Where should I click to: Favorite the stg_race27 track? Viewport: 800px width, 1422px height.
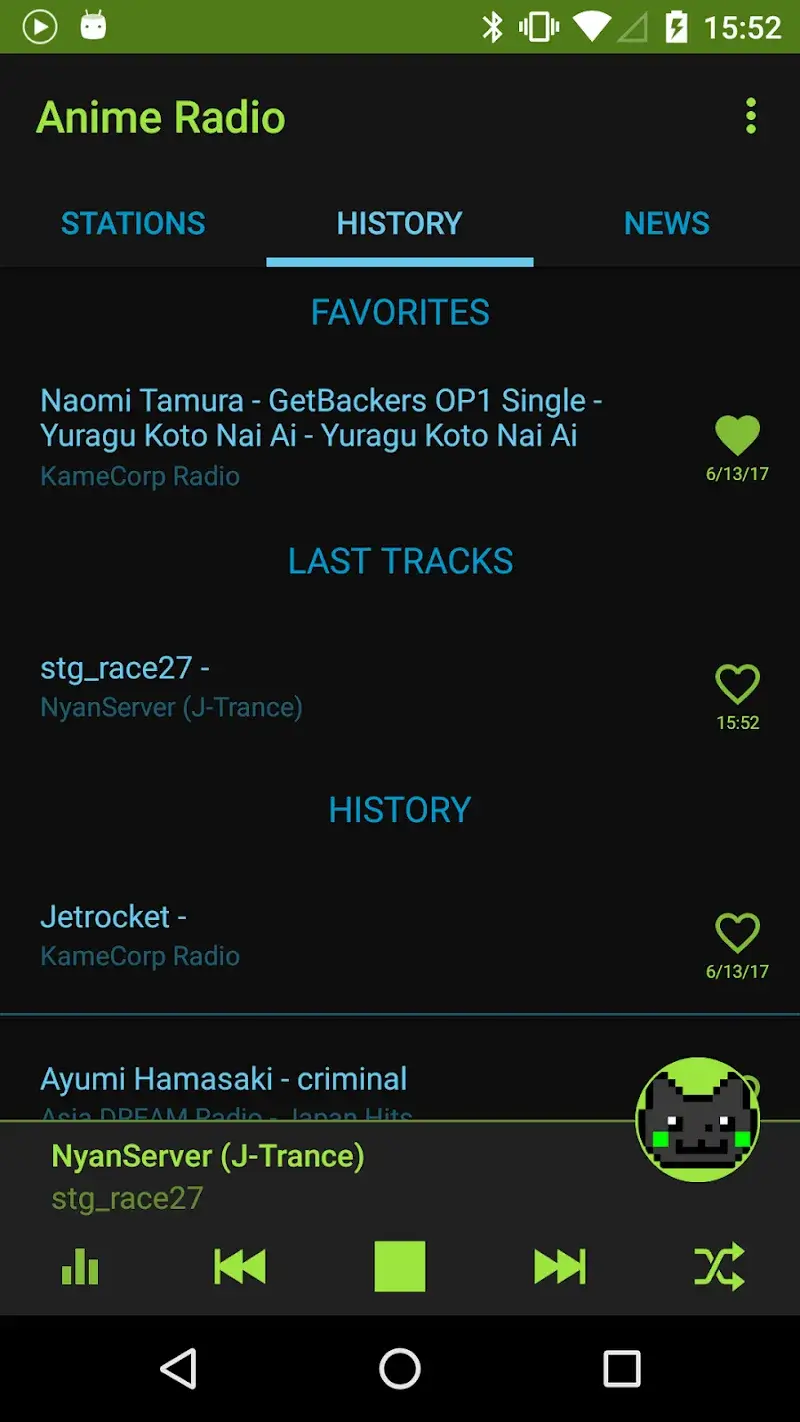coord(737,684)
